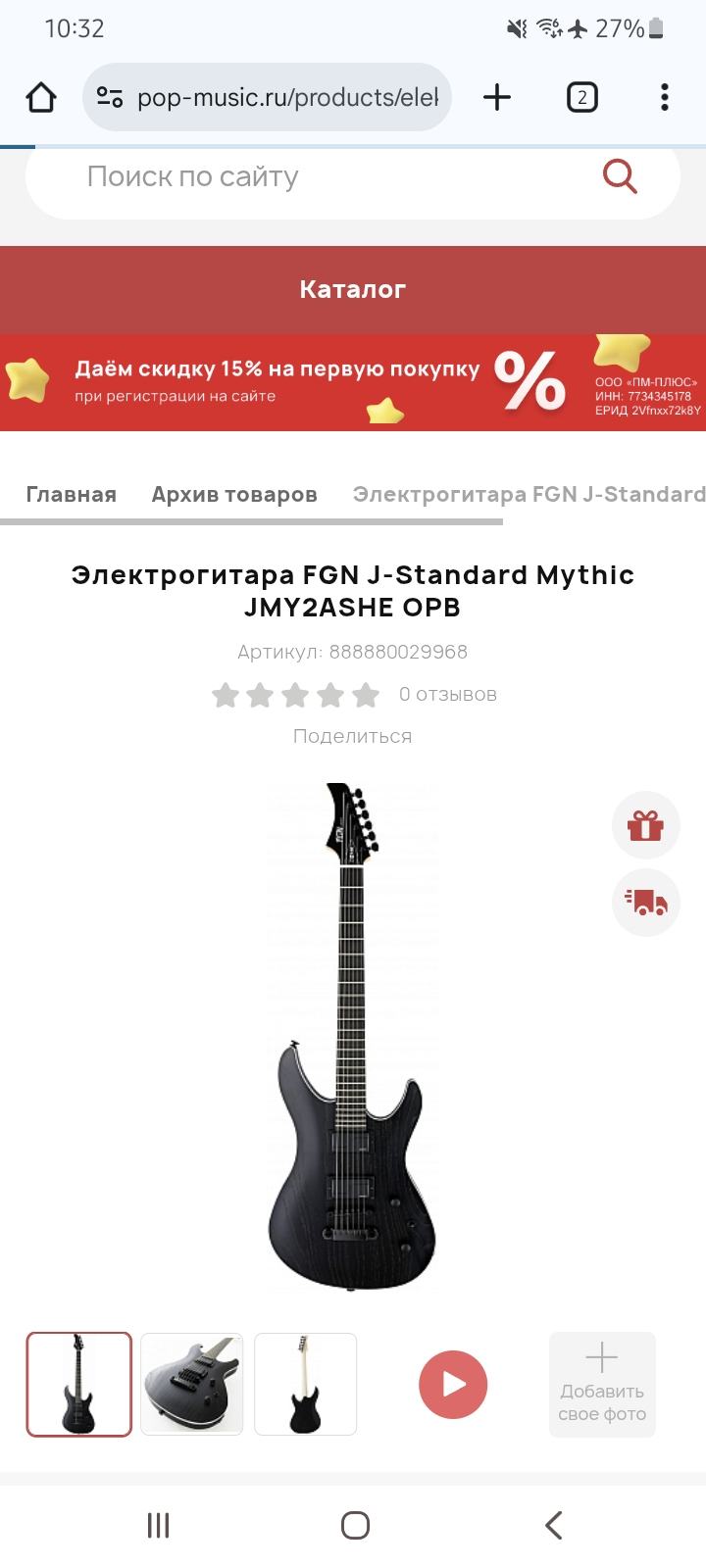Select the first front-view guitar thumbnail
706x1568 pixels.
pyautogui.click(x=79, y=1384)
